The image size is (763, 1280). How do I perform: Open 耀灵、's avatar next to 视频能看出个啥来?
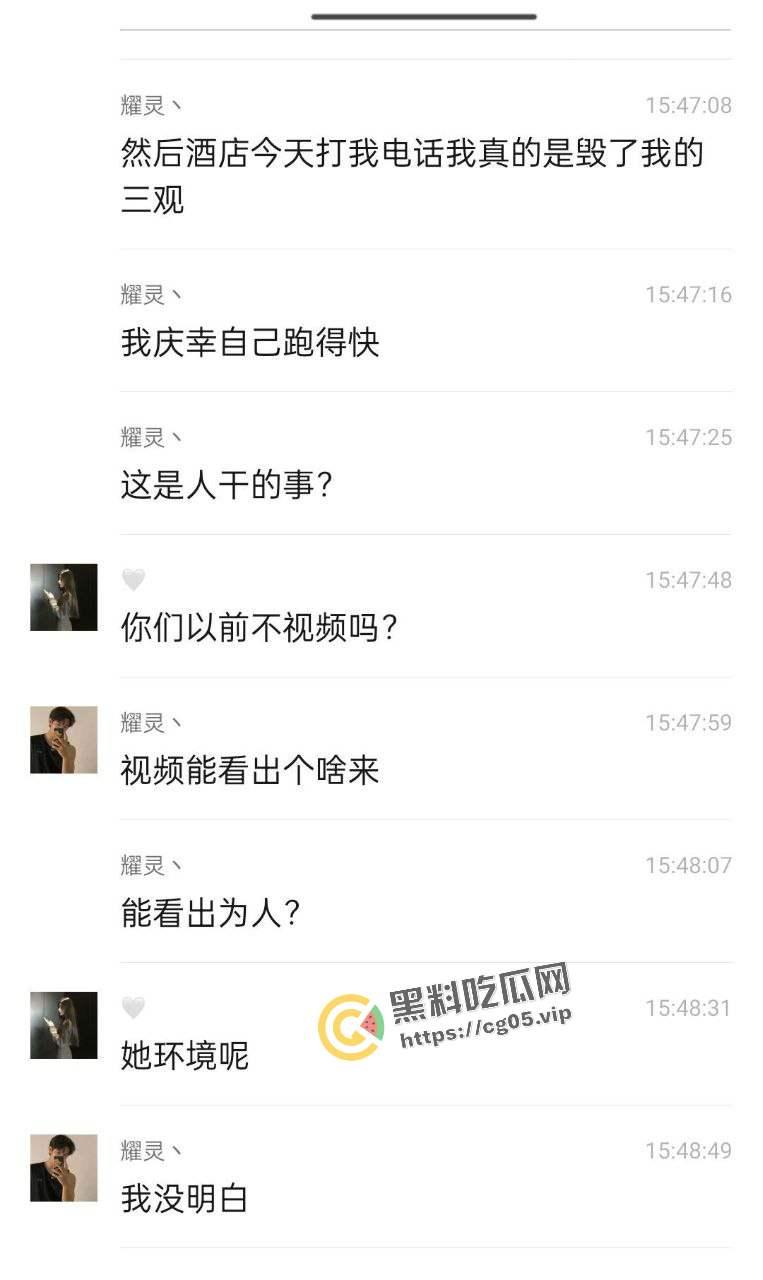[62, 740]
